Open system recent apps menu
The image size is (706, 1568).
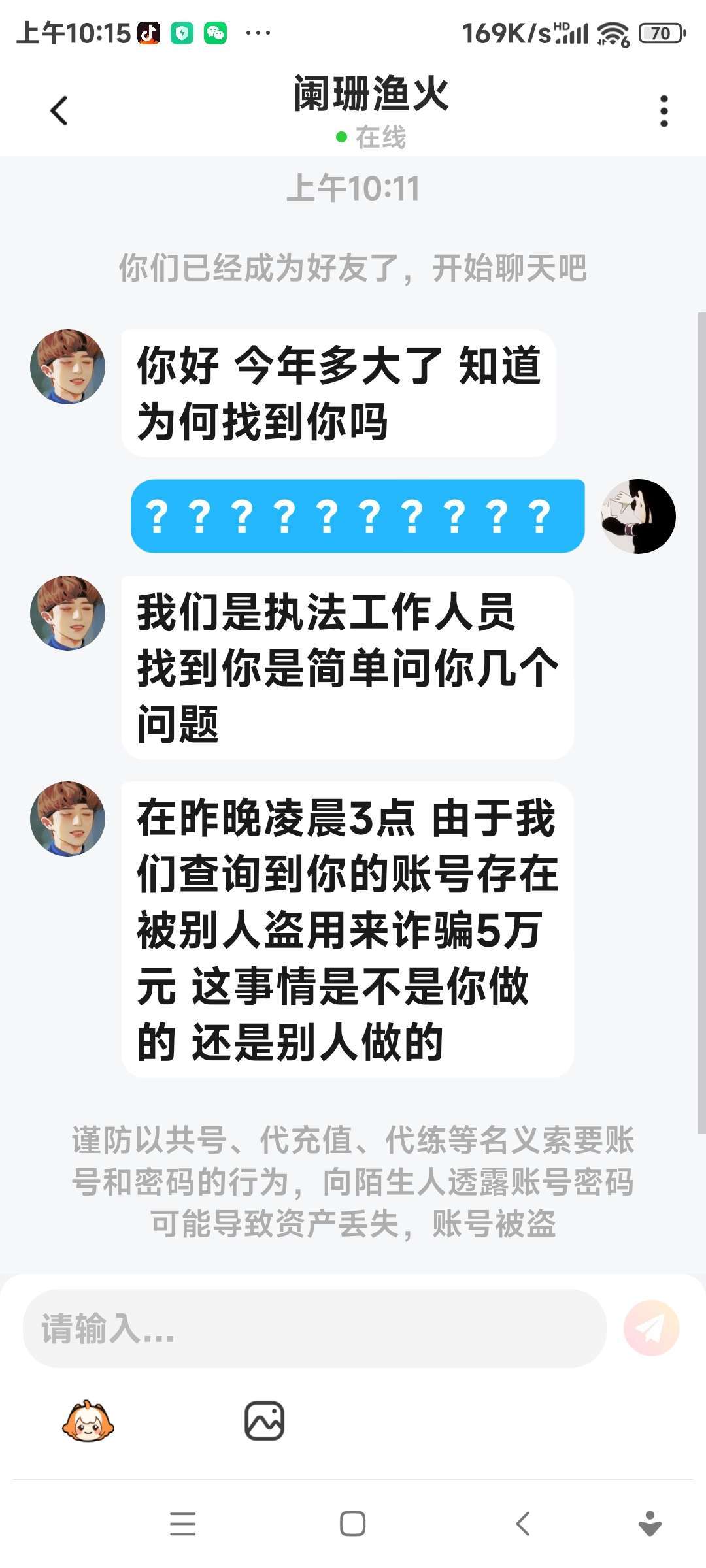pyautogui.click(x=182, y=1524)
